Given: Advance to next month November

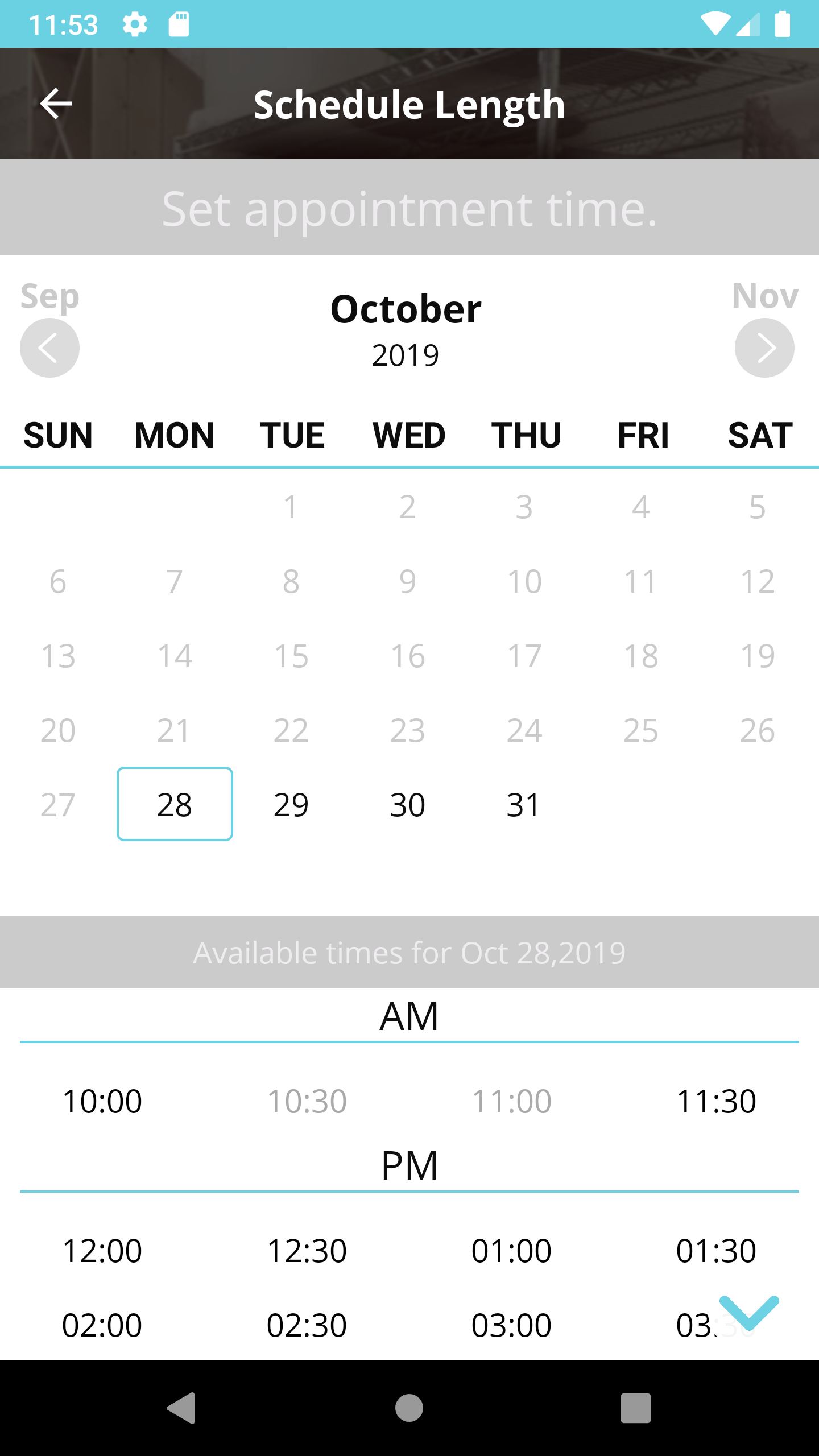Looking at the screenshot, I should point(764,348).
